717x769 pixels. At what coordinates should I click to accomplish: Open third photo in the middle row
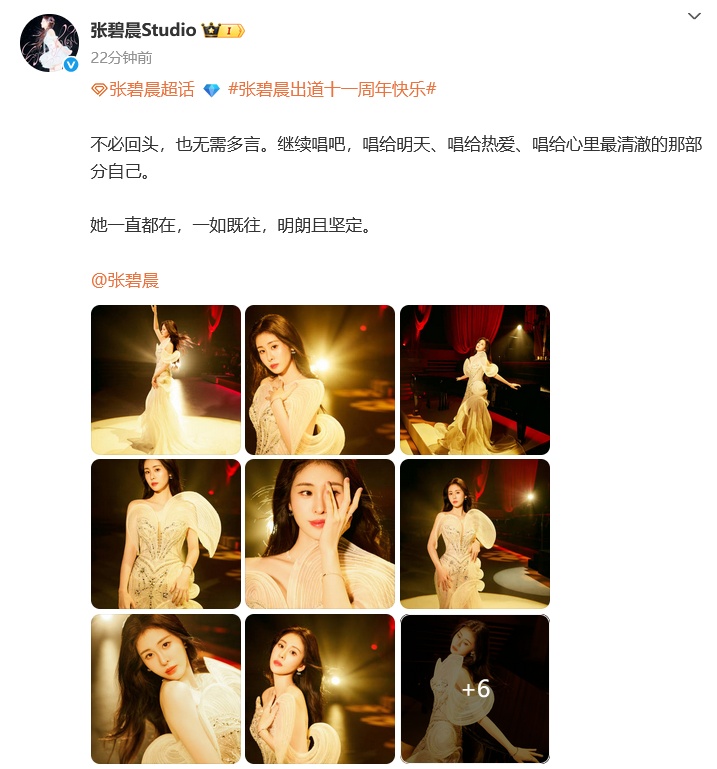pos(475,534)
